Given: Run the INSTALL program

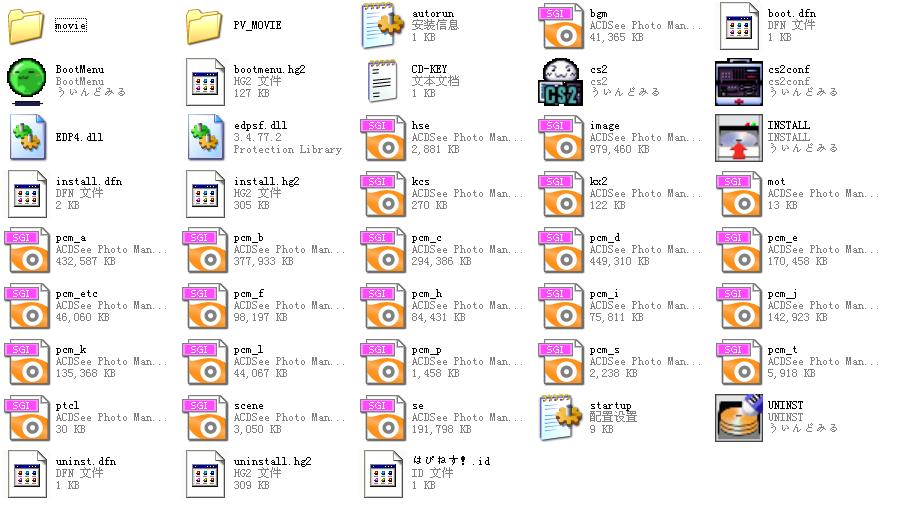Looking at the screenshot, I should click(x=740, y=137).
